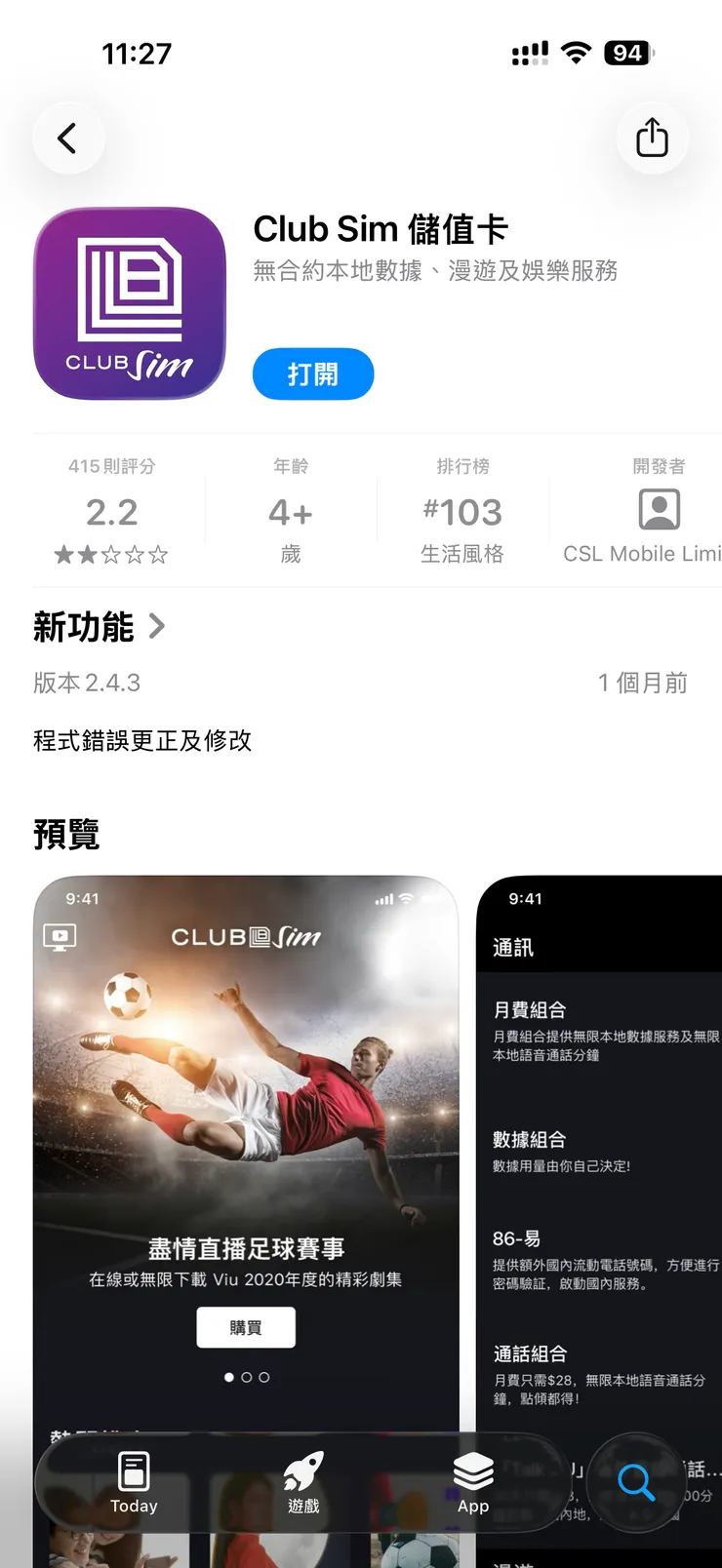Select the second pagination dot
Screen dimensions: 722x1568
click(245, 1377)
